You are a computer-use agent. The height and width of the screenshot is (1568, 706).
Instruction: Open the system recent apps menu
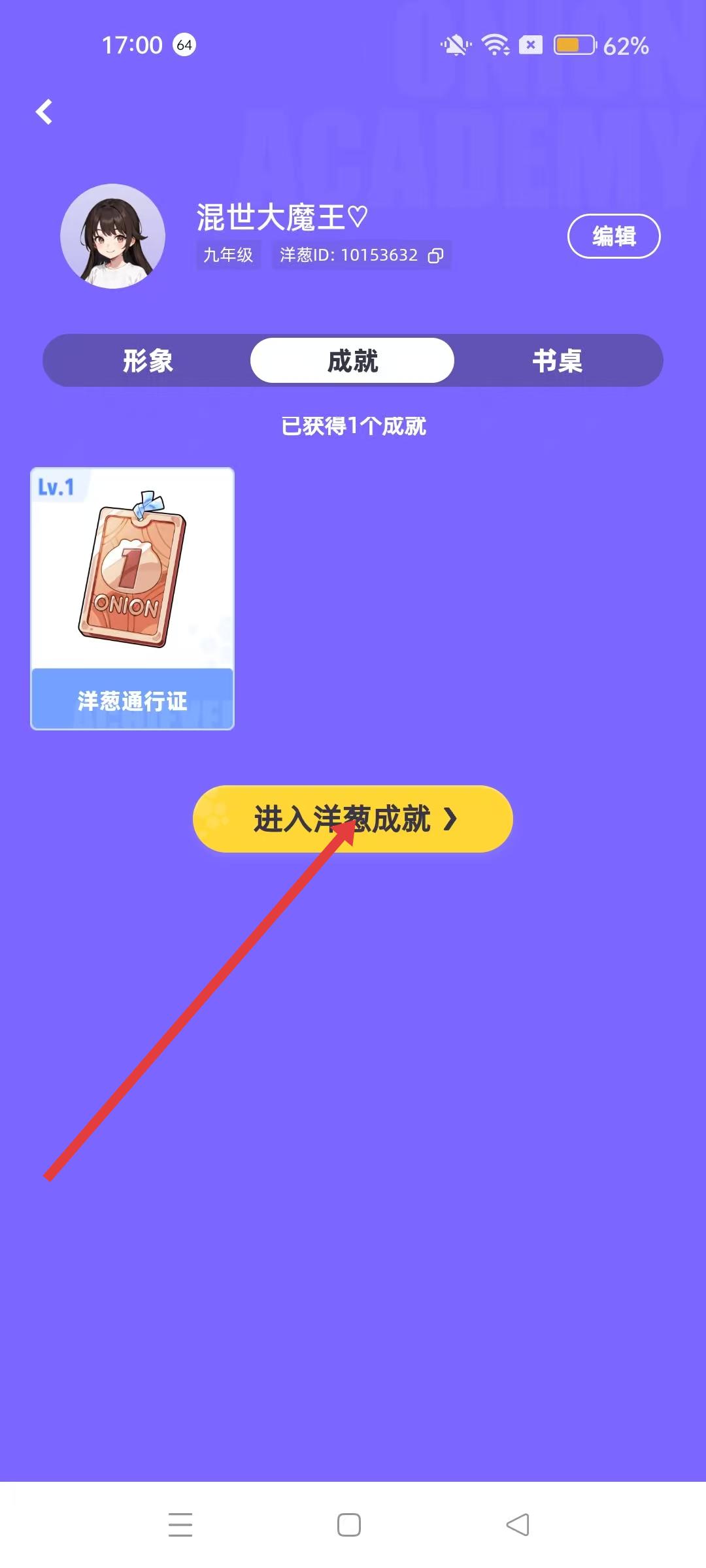[180, 1525]
